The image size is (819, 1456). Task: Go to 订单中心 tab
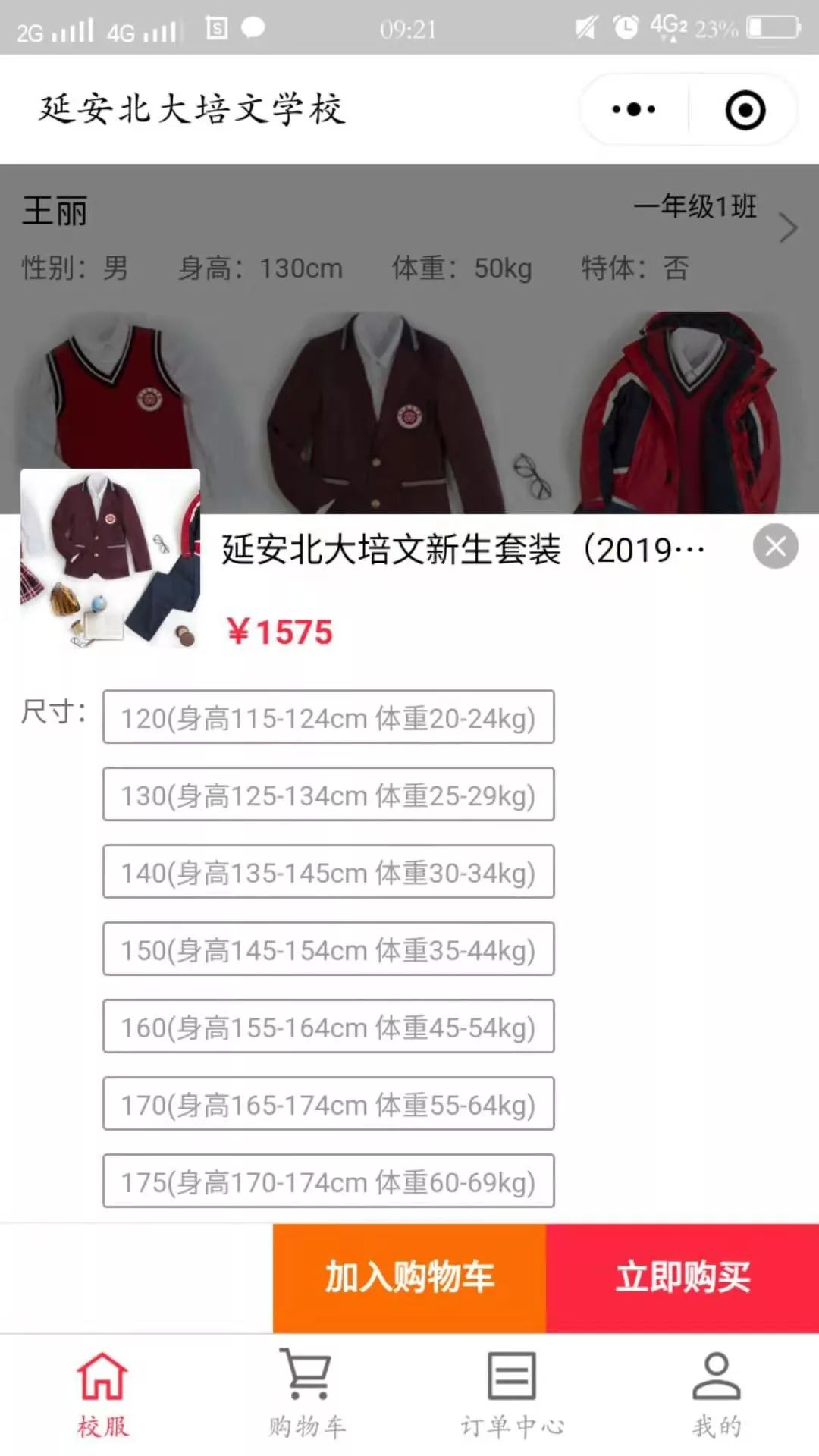pos(512,1394)
